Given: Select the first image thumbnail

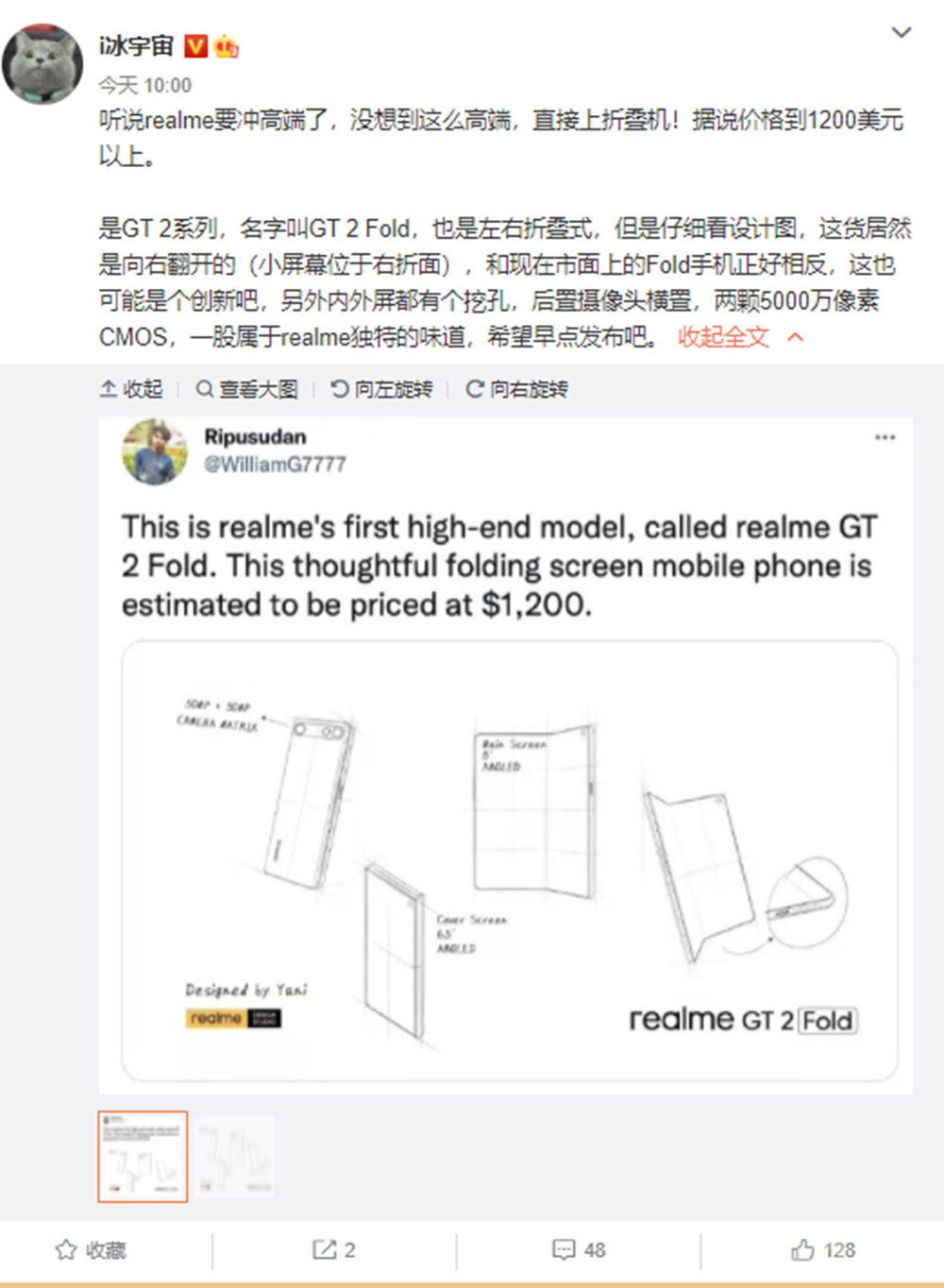Looking at the screenshot, I should tap(143, 1157).
